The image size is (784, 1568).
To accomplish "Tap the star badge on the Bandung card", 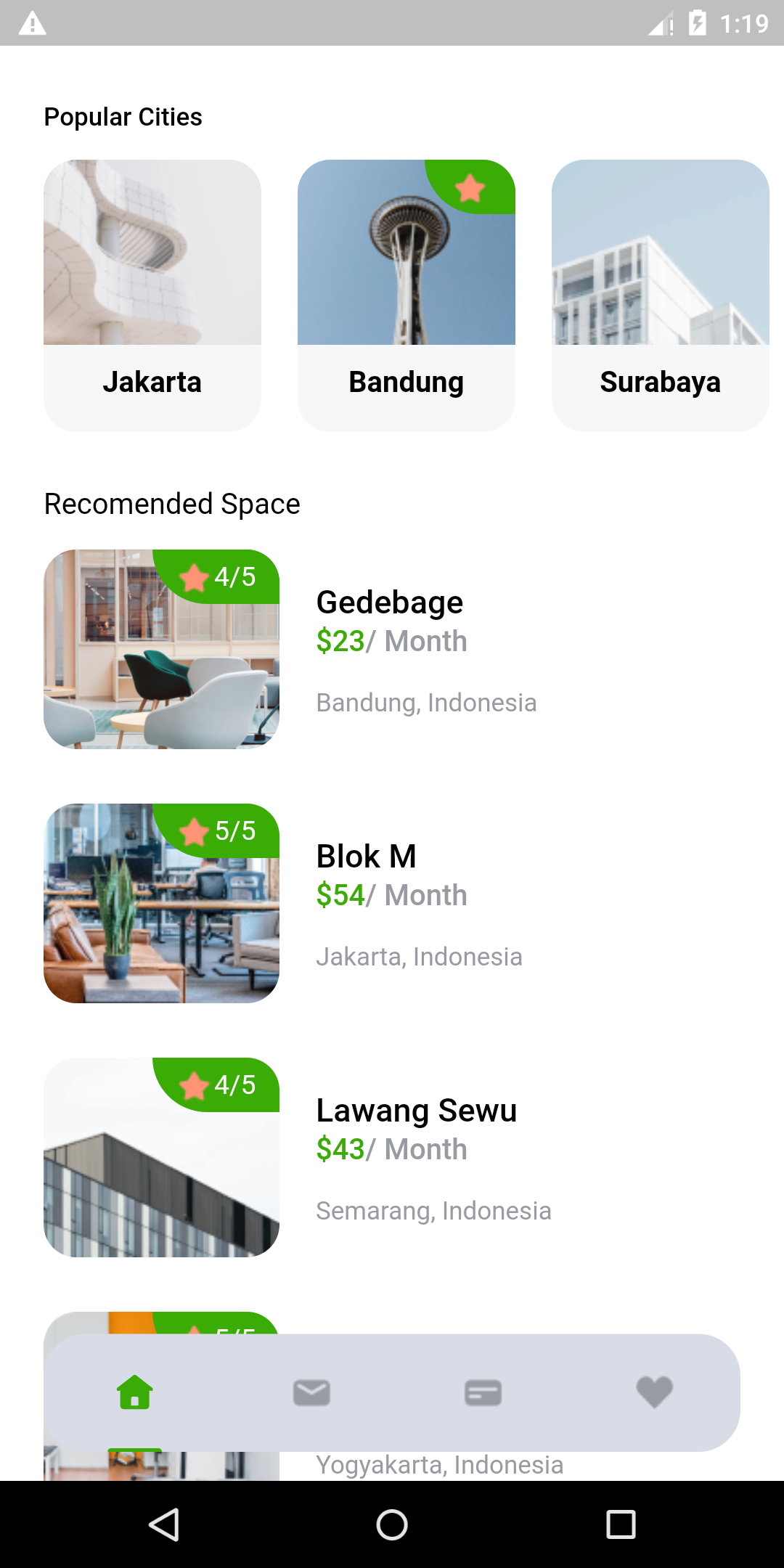I will point(470,189).
